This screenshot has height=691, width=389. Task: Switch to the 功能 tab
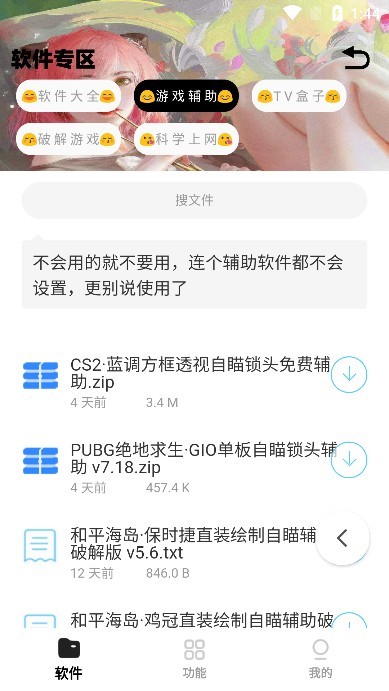194,659
